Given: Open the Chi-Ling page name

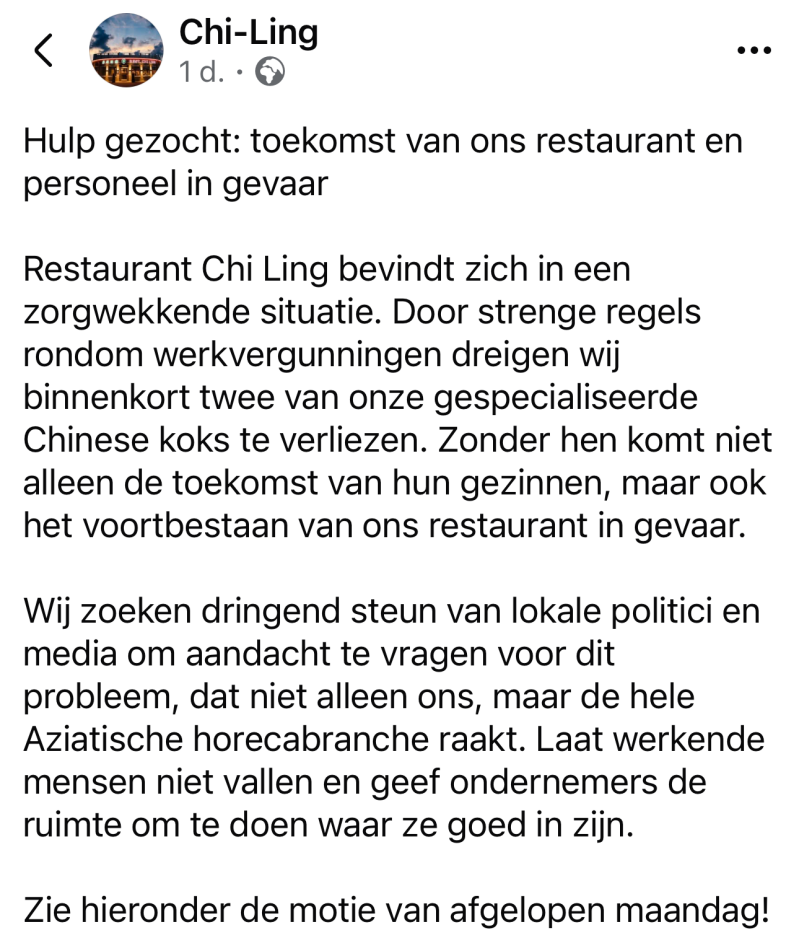Looking at the screenshot, I should [x=248, y=32].
